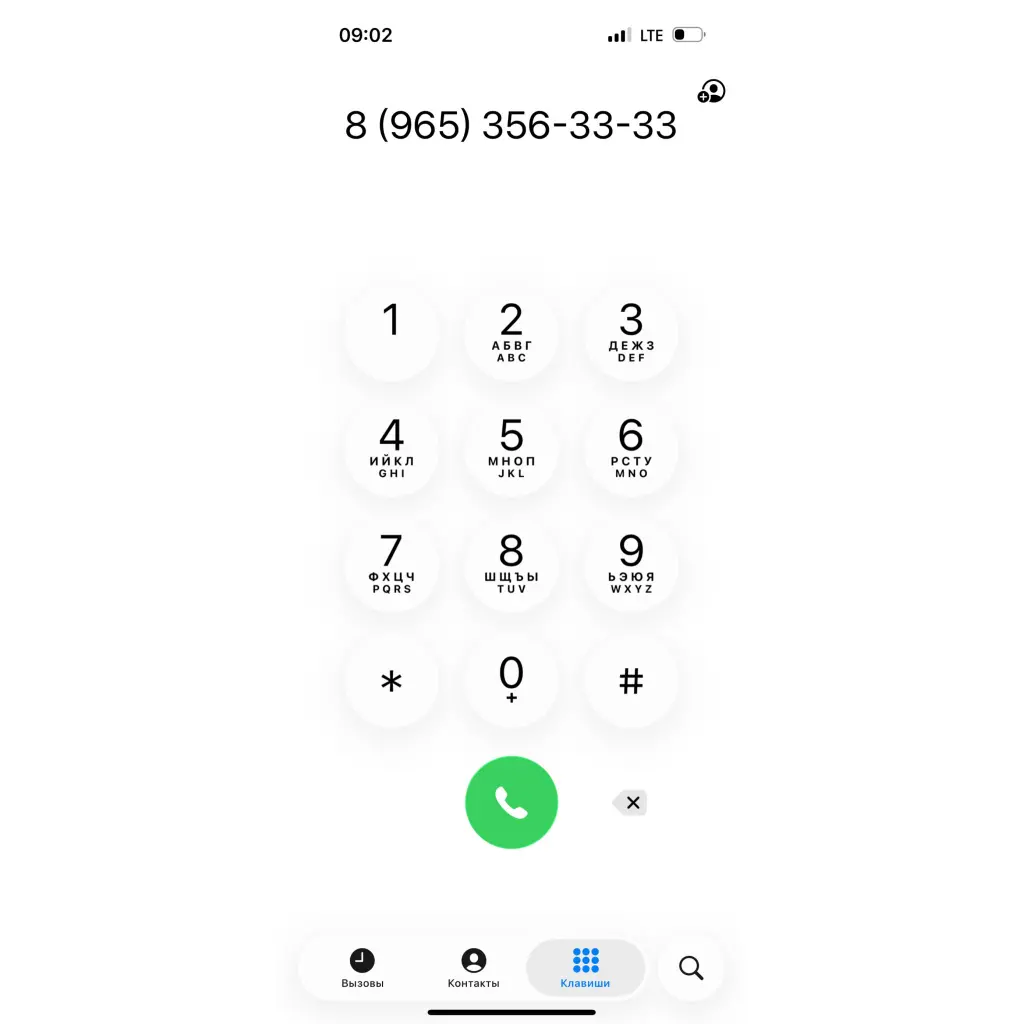Open search with the magnifier icon
This screenshot has width=1024, height=1024.
(691, 968)
